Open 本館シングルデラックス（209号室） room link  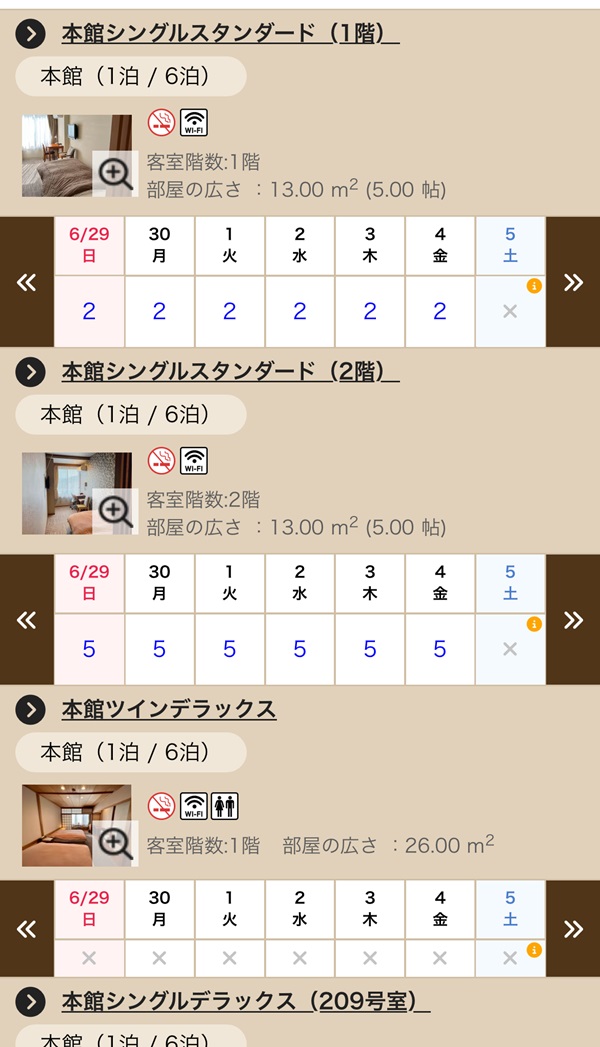(x=246, y=1001)
